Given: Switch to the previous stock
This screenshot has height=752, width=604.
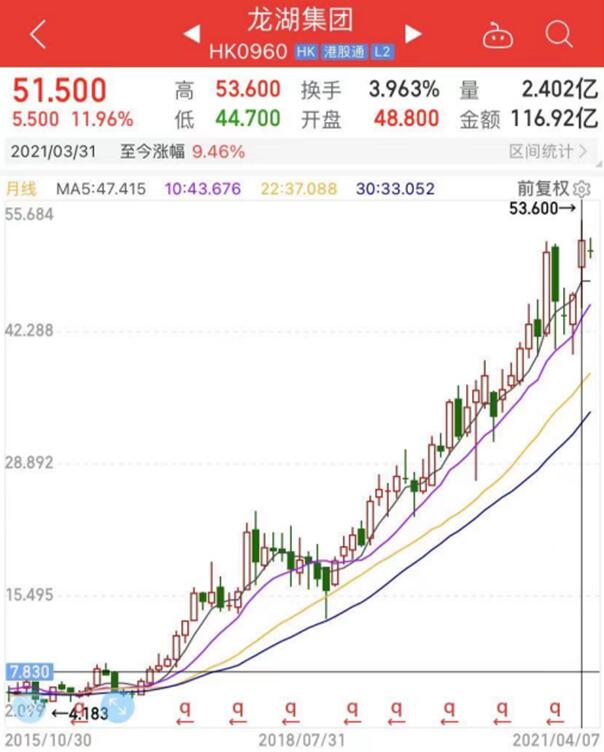Looking at the screenshot, I should pos(190,34).
